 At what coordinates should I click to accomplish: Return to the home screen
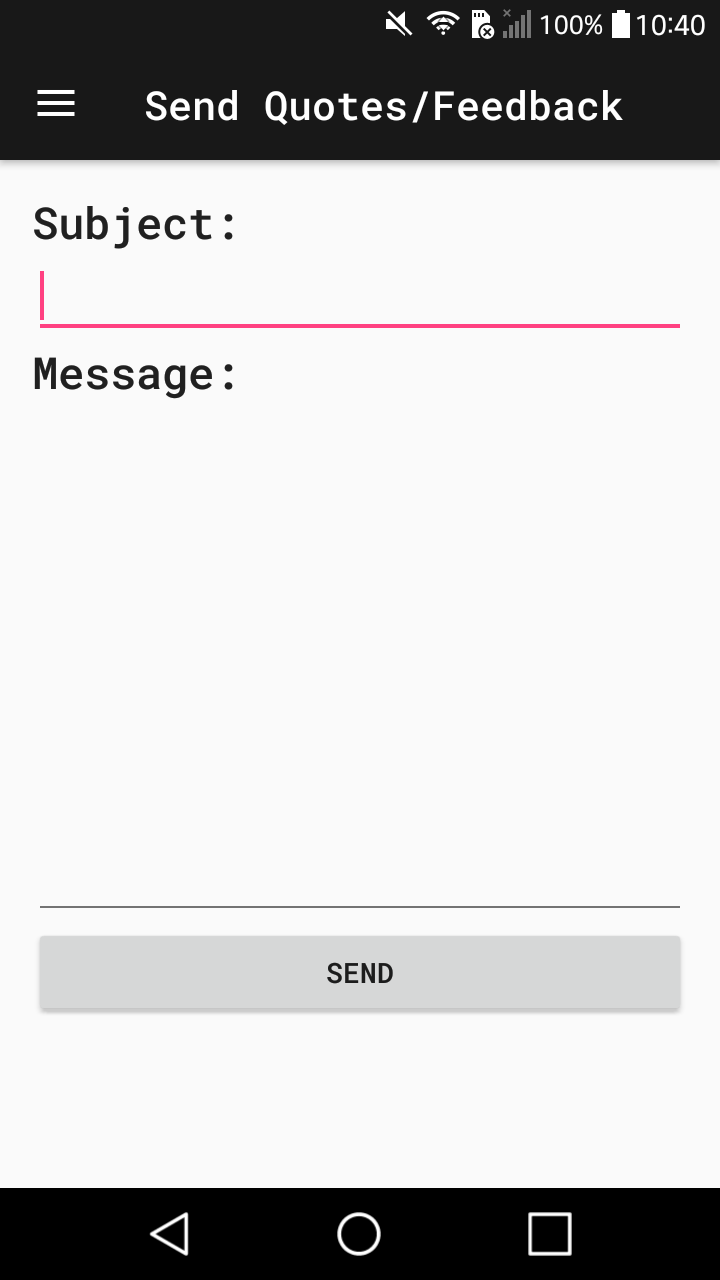[x=359, y=1233]
